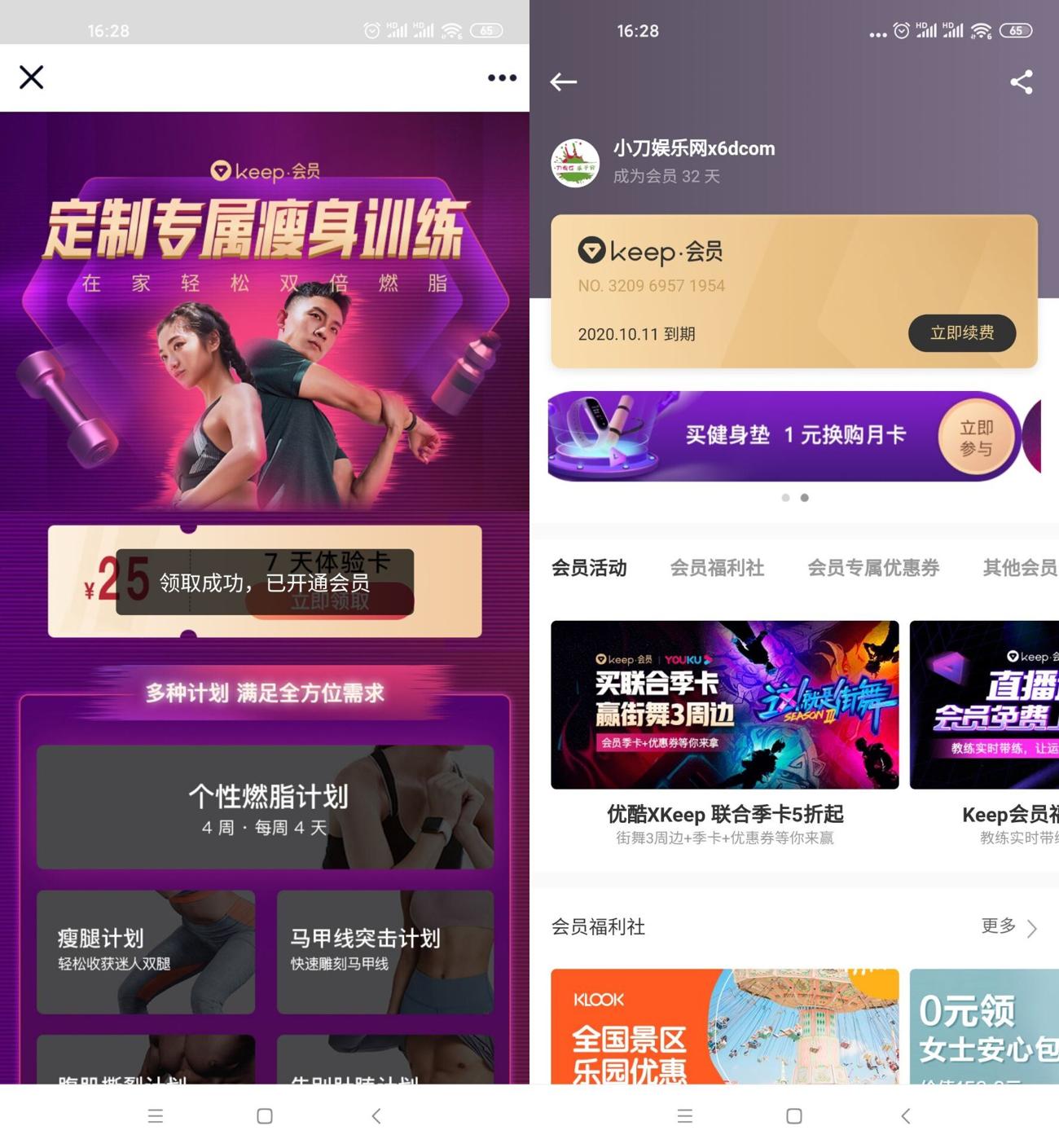Screen dimensions: 1059x1148
Task: Tap the share icon at the top right
Action: (1022, 81)
